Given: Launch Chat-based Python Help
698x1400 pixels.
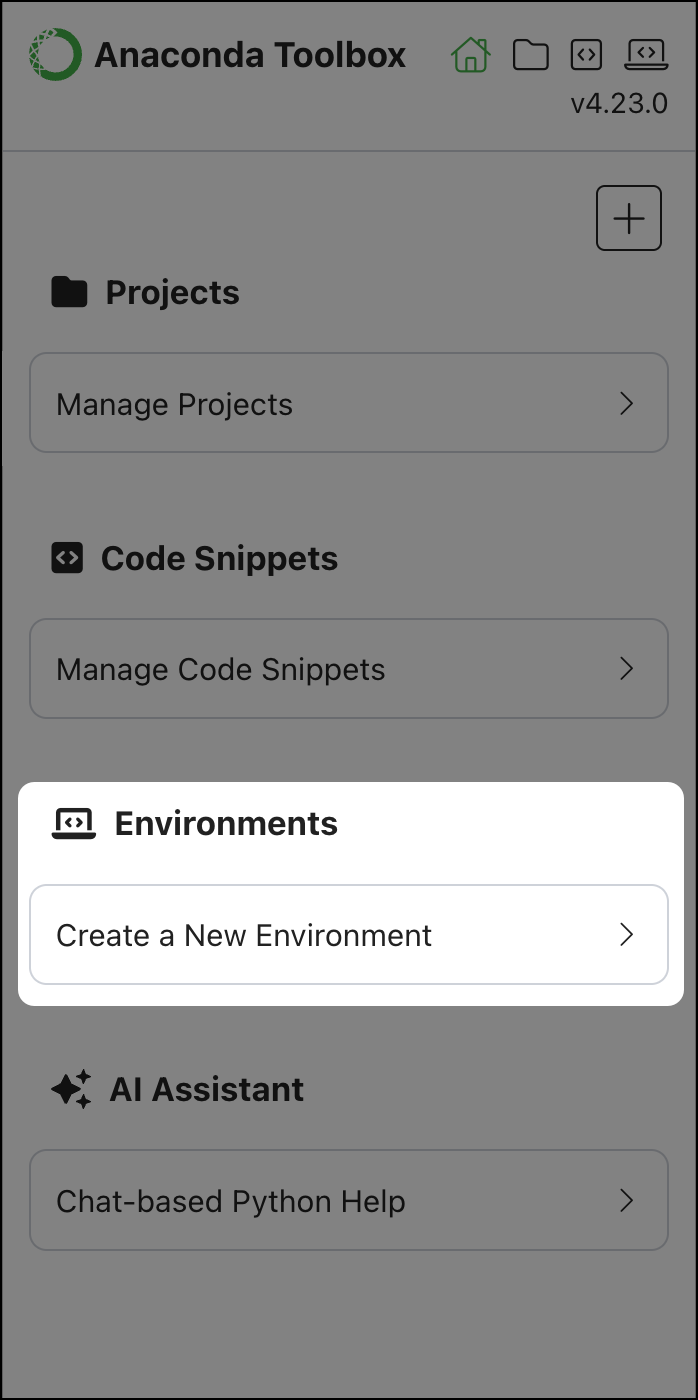Looking at the screenshot, I should [x=348, y=1200].
